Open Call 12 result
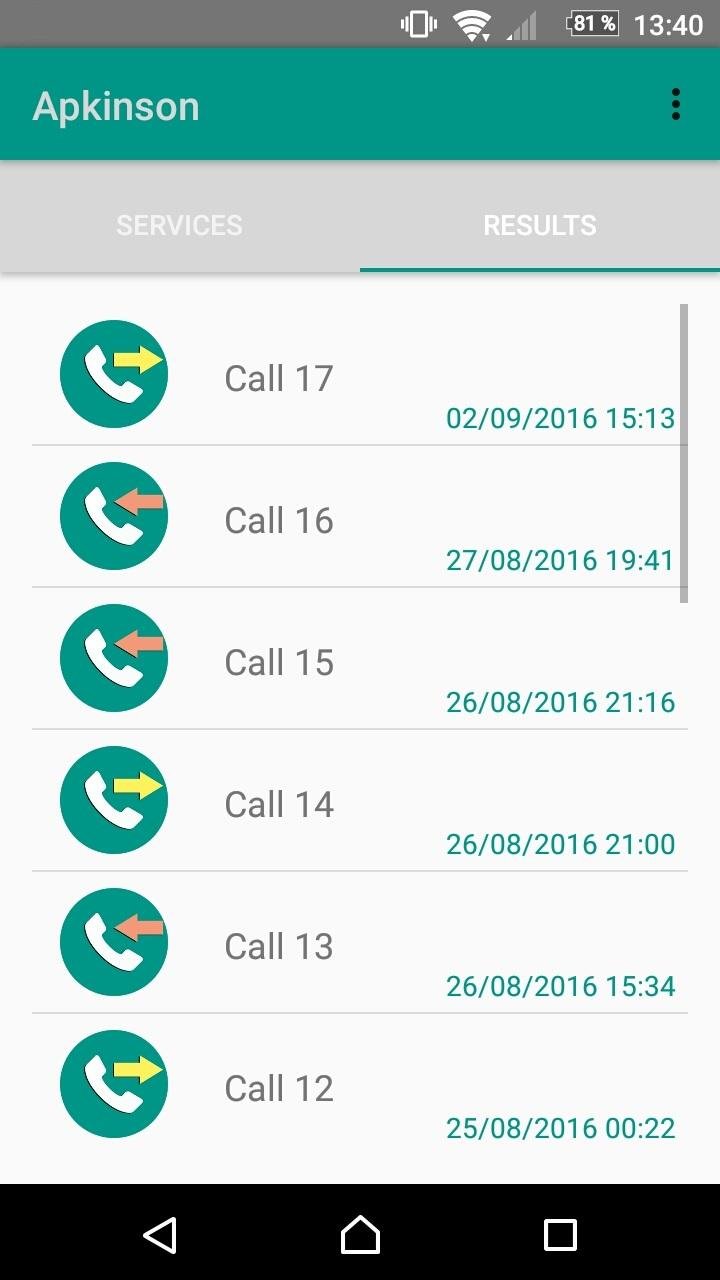 [x=360, y=1088]
